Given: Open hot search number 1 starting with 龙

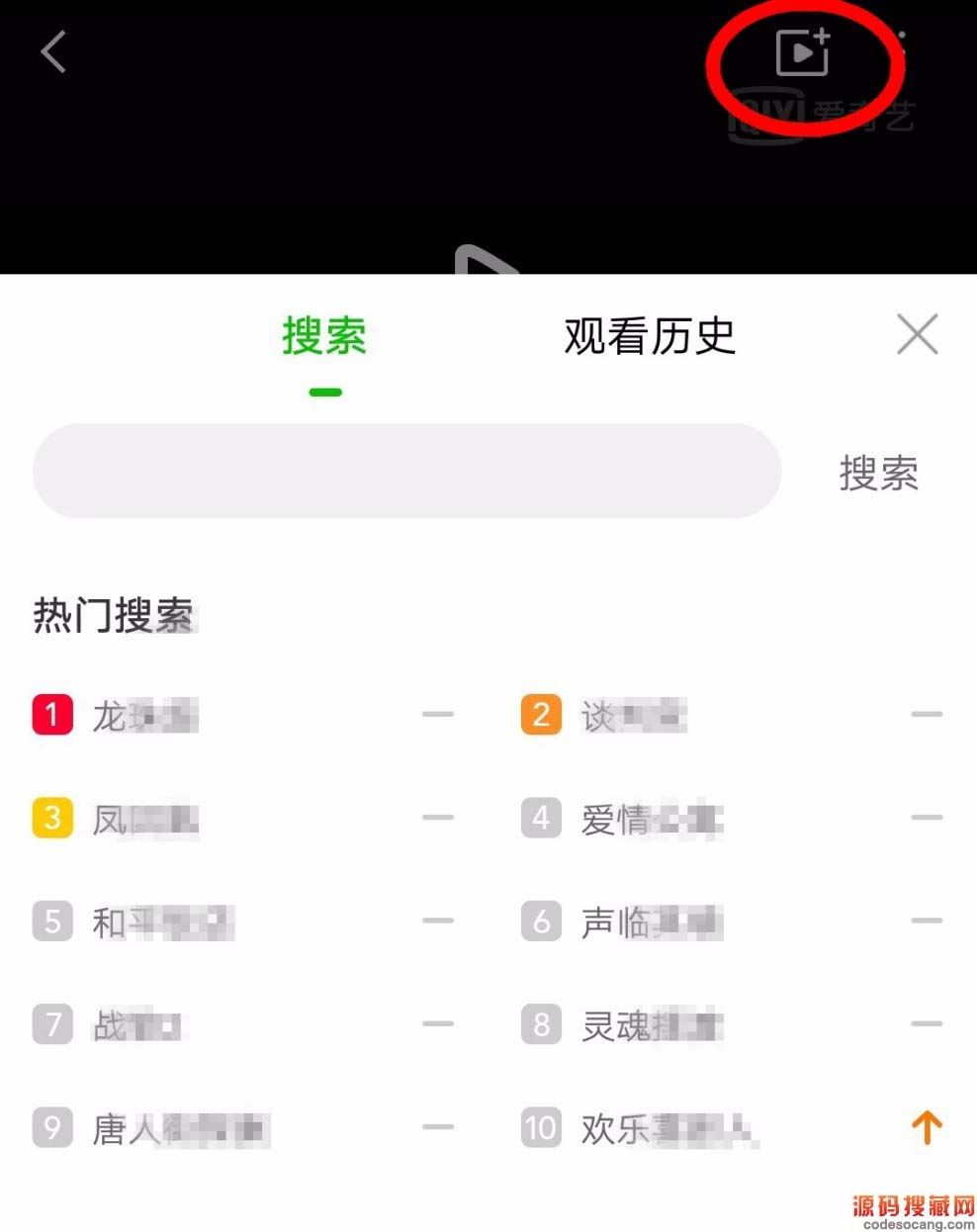Looking at the screenshot, I should pos(144,715).
